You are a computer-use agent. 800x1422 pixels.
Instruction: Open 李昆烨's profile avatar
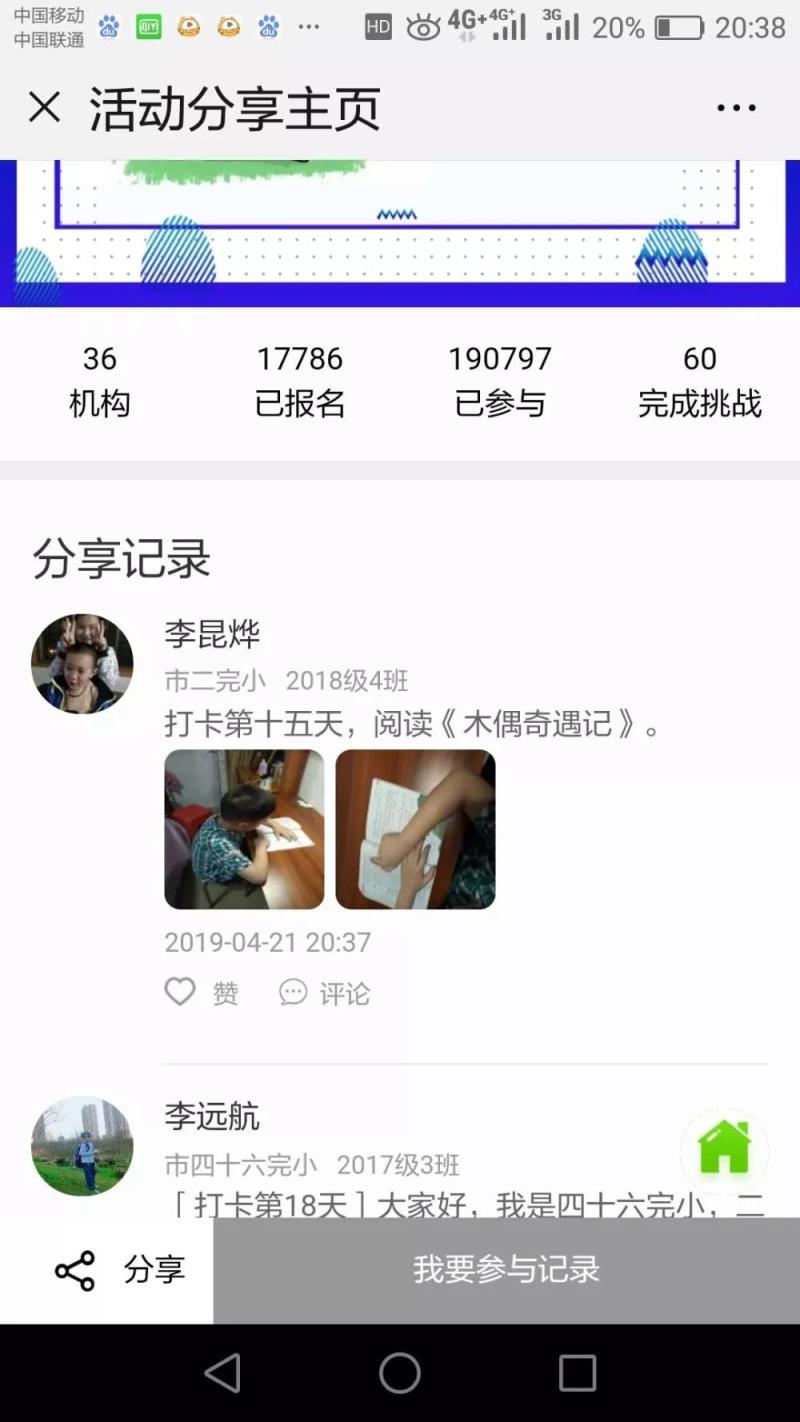point(82,663)
